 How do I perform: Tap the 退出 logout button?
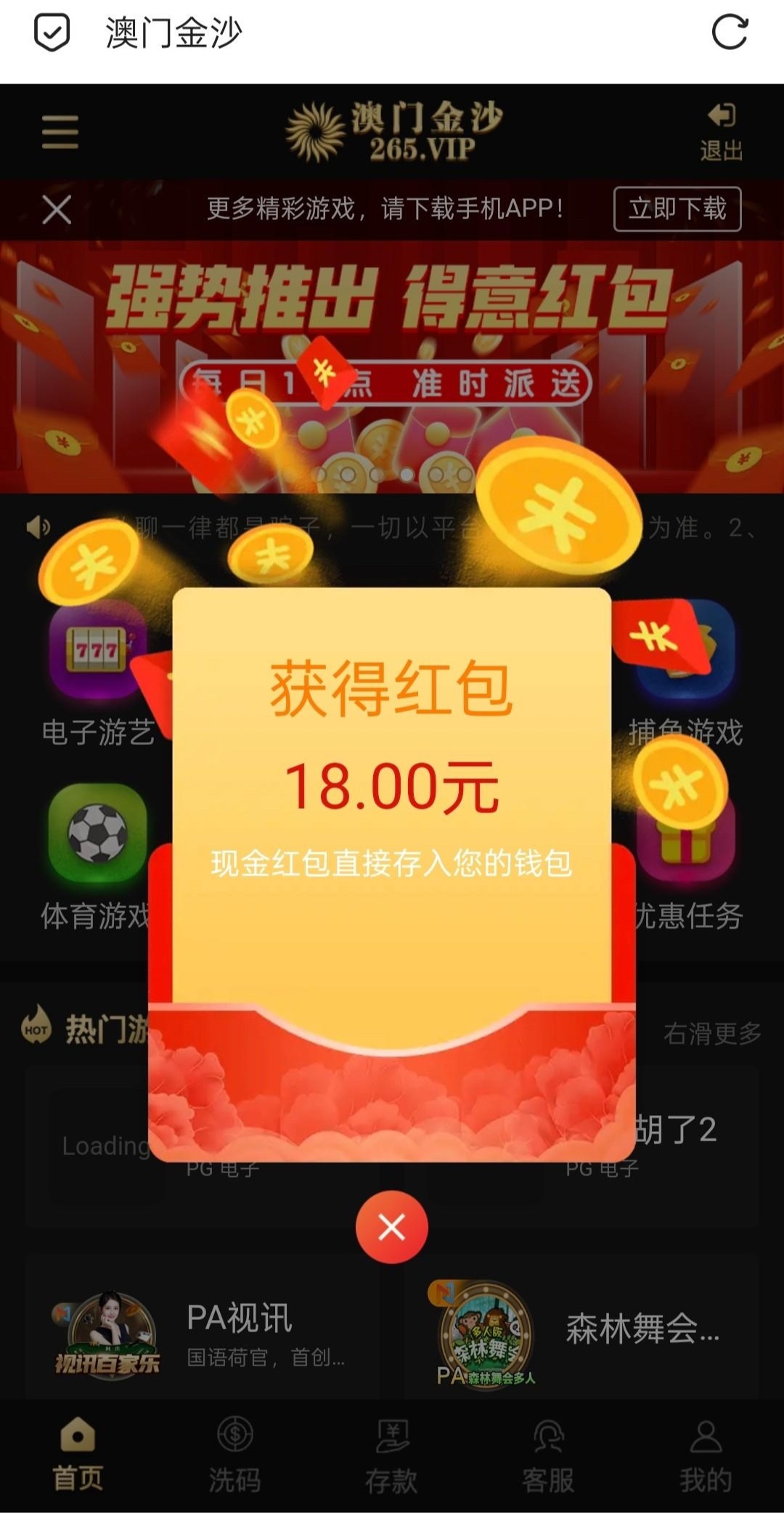point(721,132)
